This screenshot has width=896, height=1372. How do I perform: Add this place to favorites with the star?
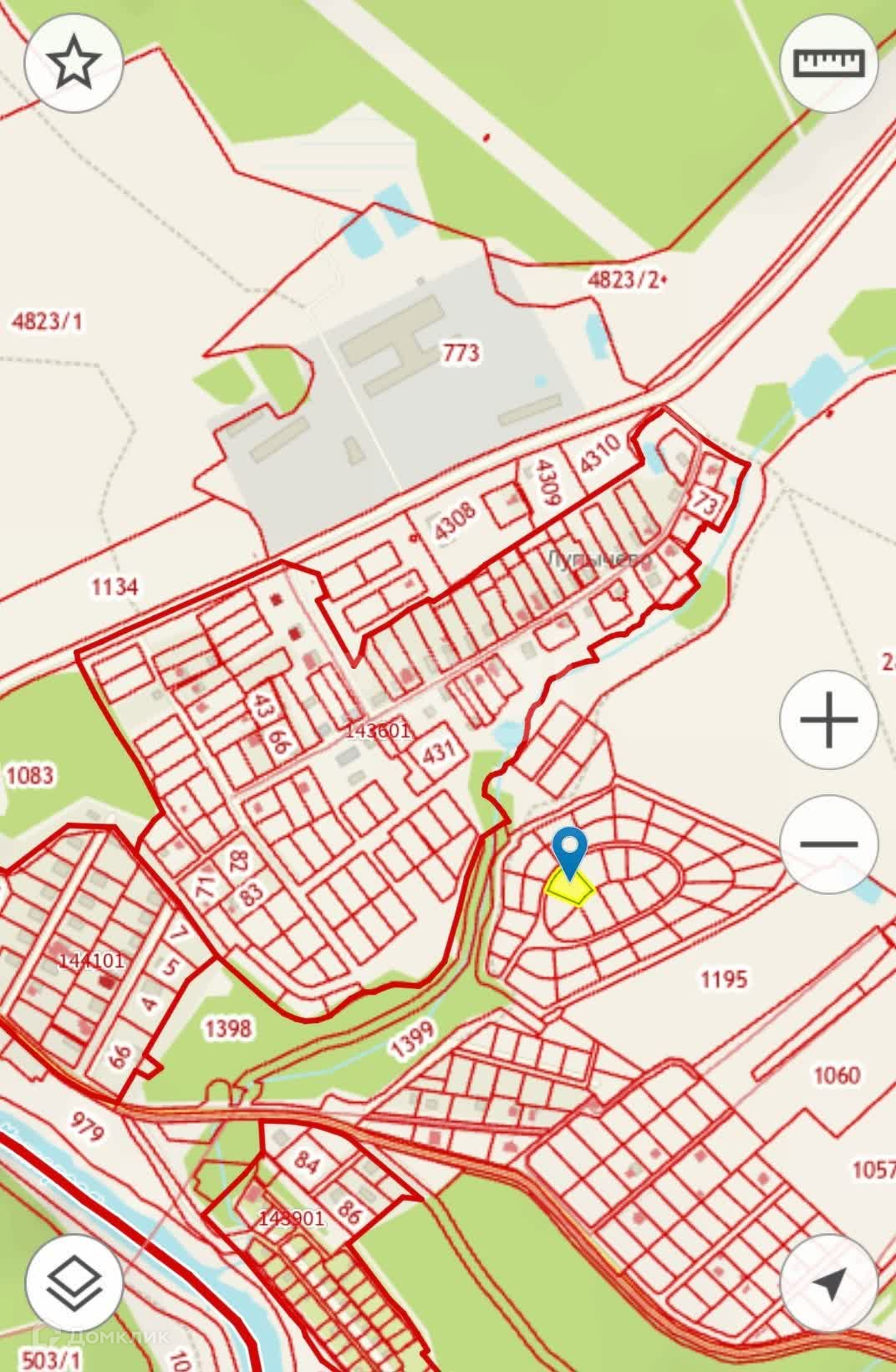(x=74, y=63)
